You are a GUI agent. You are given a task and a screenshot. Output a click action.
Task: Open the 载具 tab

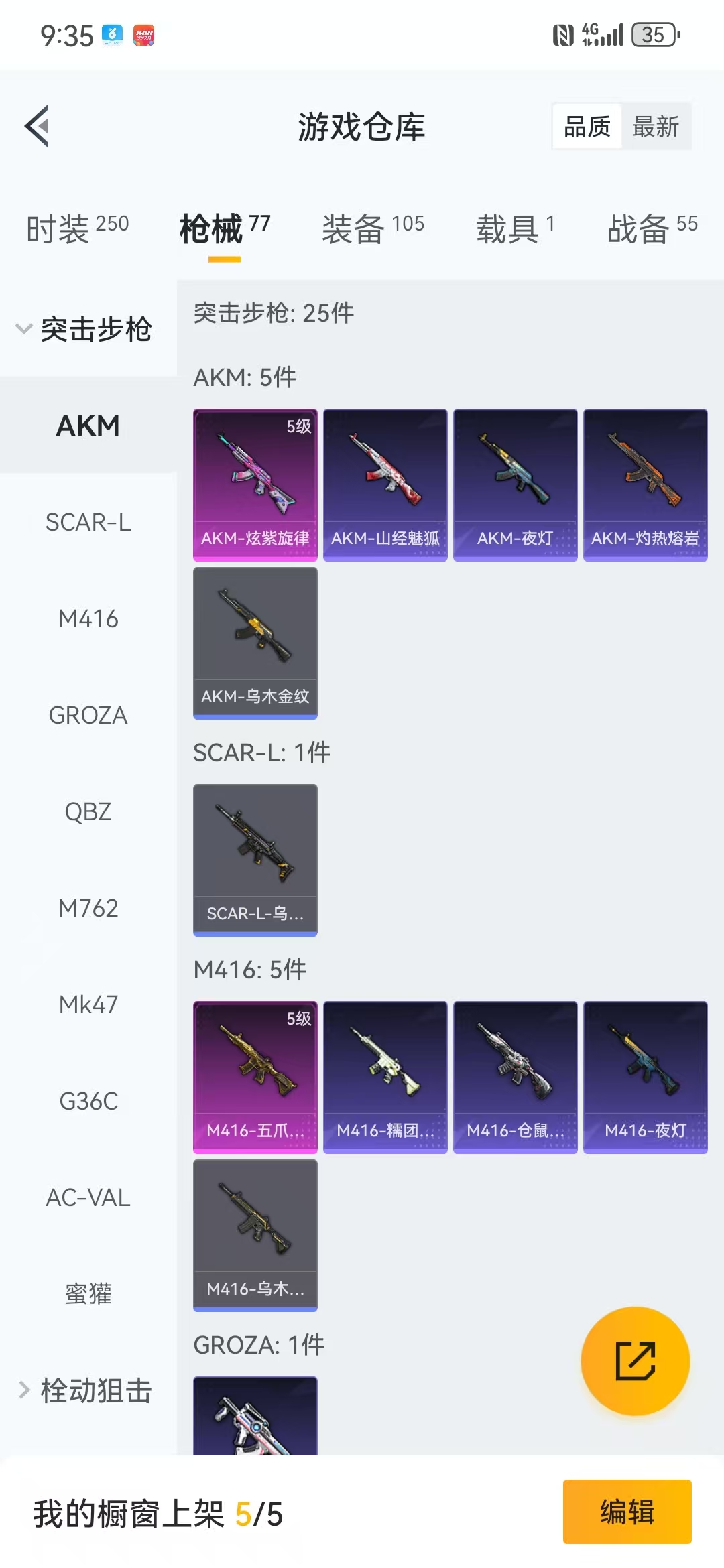[515, 229]
